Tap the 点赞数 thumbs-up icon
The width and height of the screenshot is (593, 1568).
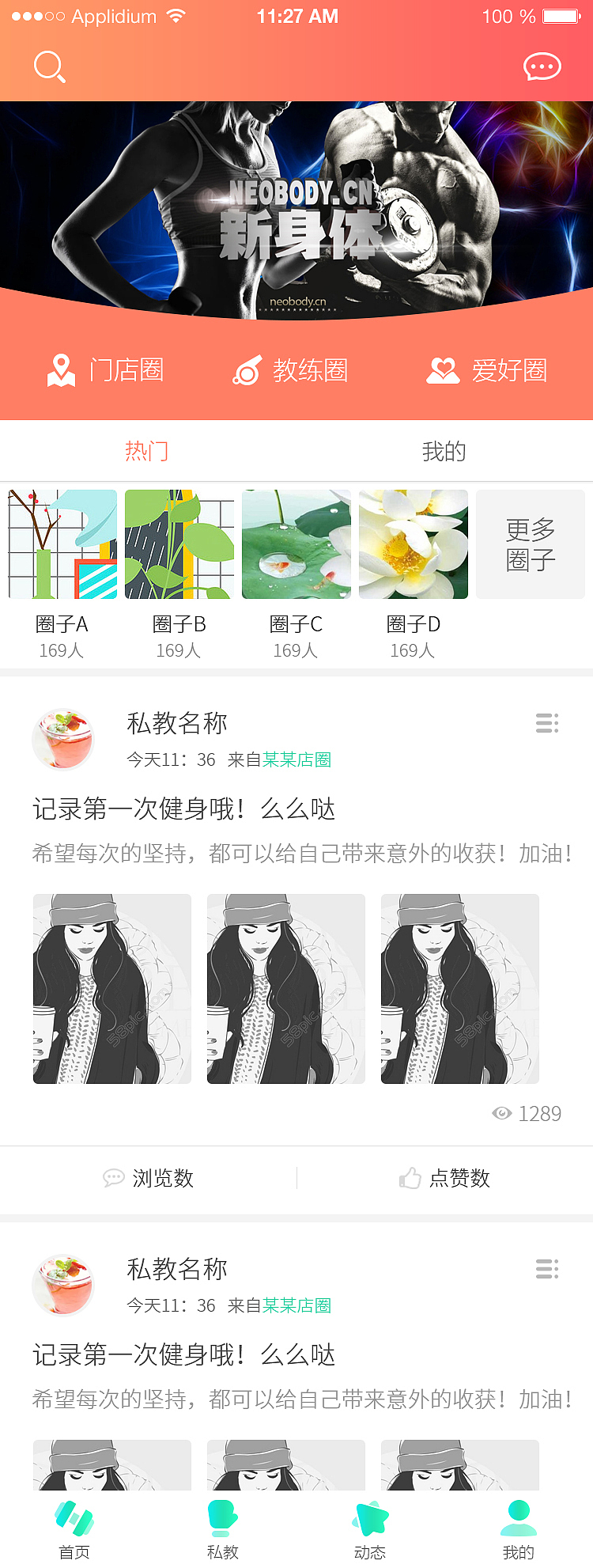pyautogui.click(x=410, y=1178)
